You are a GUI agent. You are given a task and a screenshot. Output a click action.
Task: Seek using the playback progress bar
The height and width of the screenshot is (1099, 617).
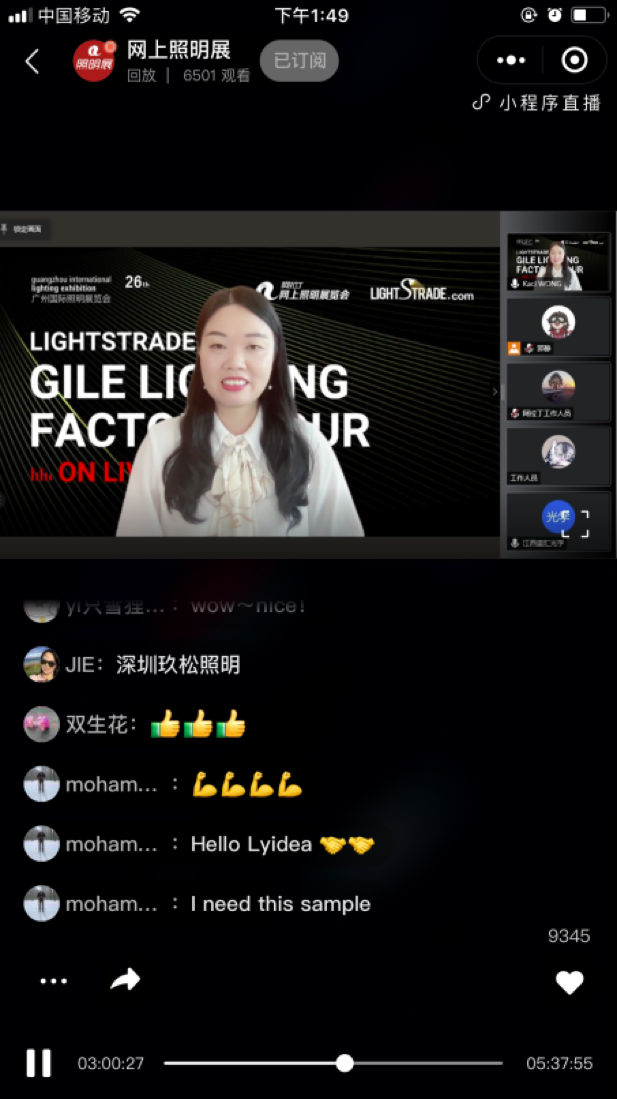(345, 1063)
